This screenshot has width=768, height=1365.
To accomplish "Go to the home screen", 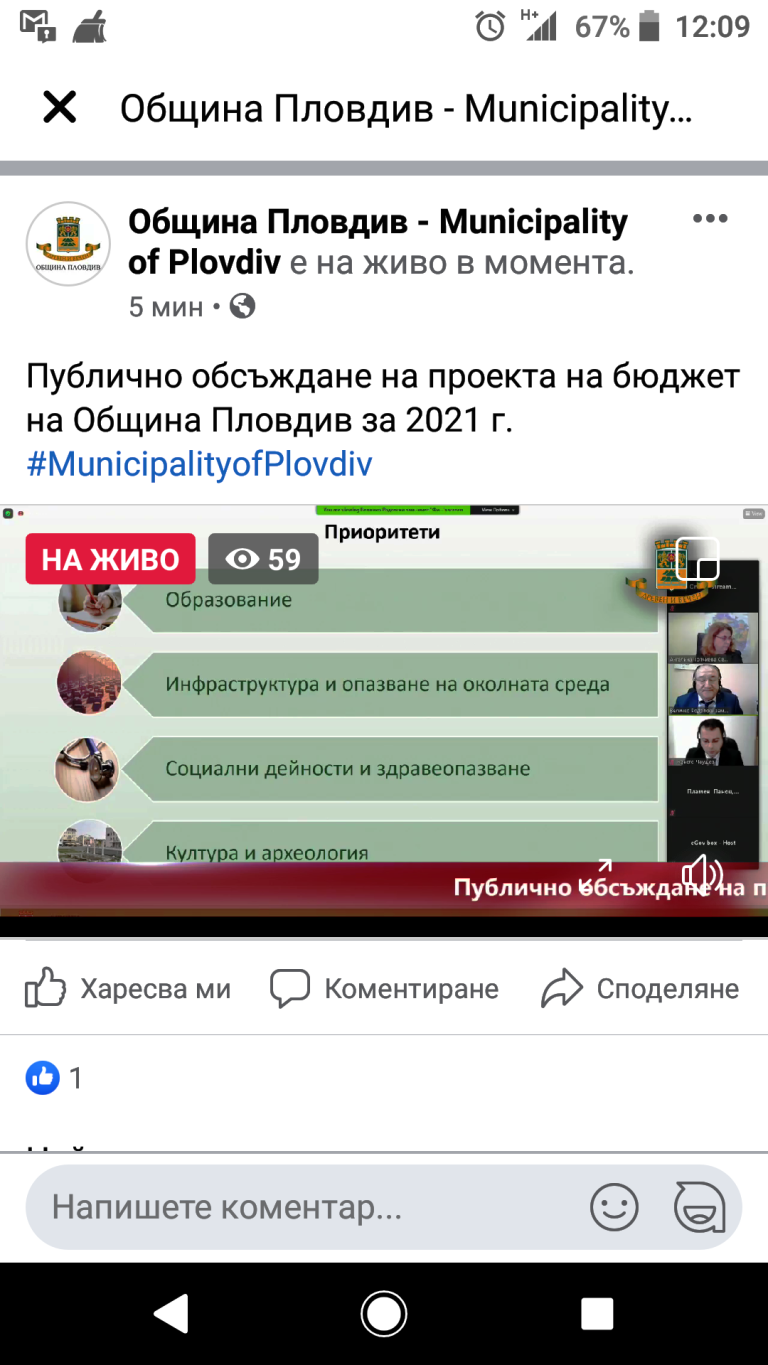I will click(x=384, y=1314).
